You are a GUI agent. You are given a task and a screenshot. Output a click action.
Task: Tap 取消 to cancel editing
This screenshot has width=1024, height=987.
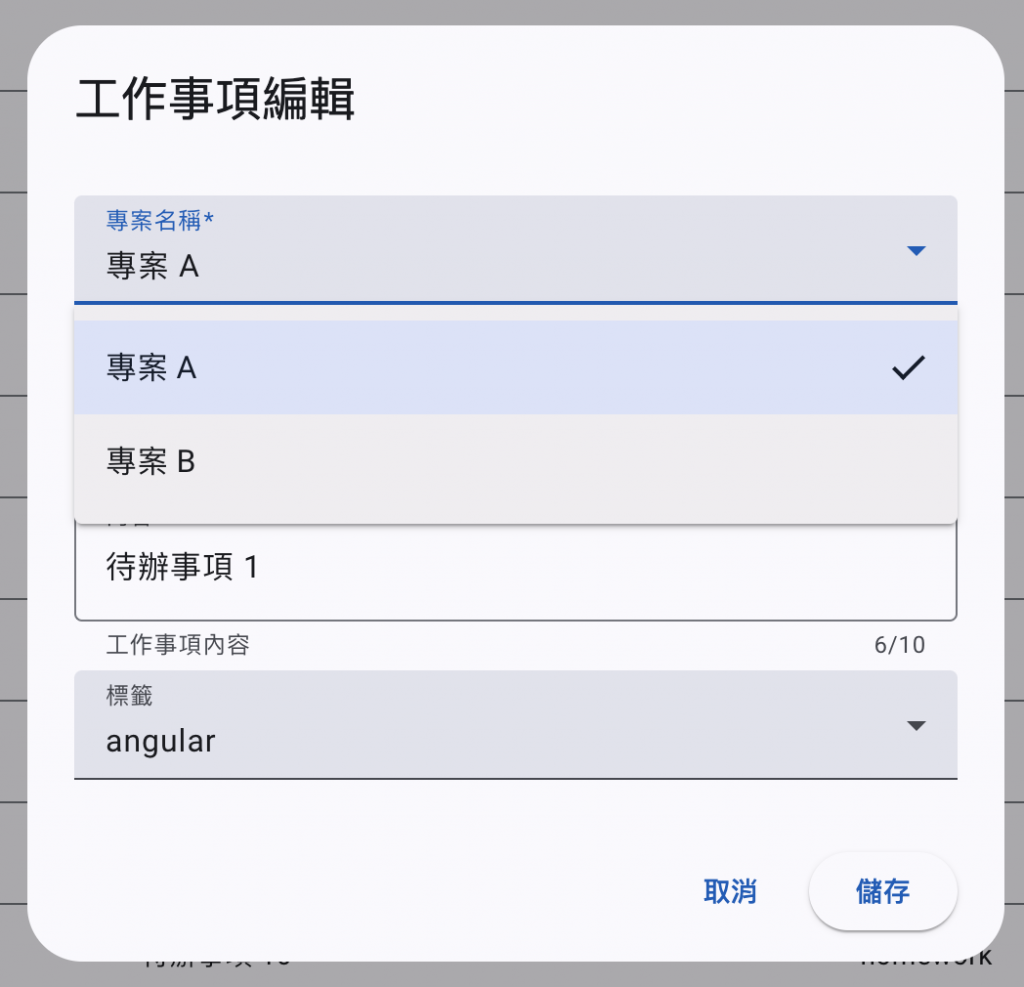730,892
